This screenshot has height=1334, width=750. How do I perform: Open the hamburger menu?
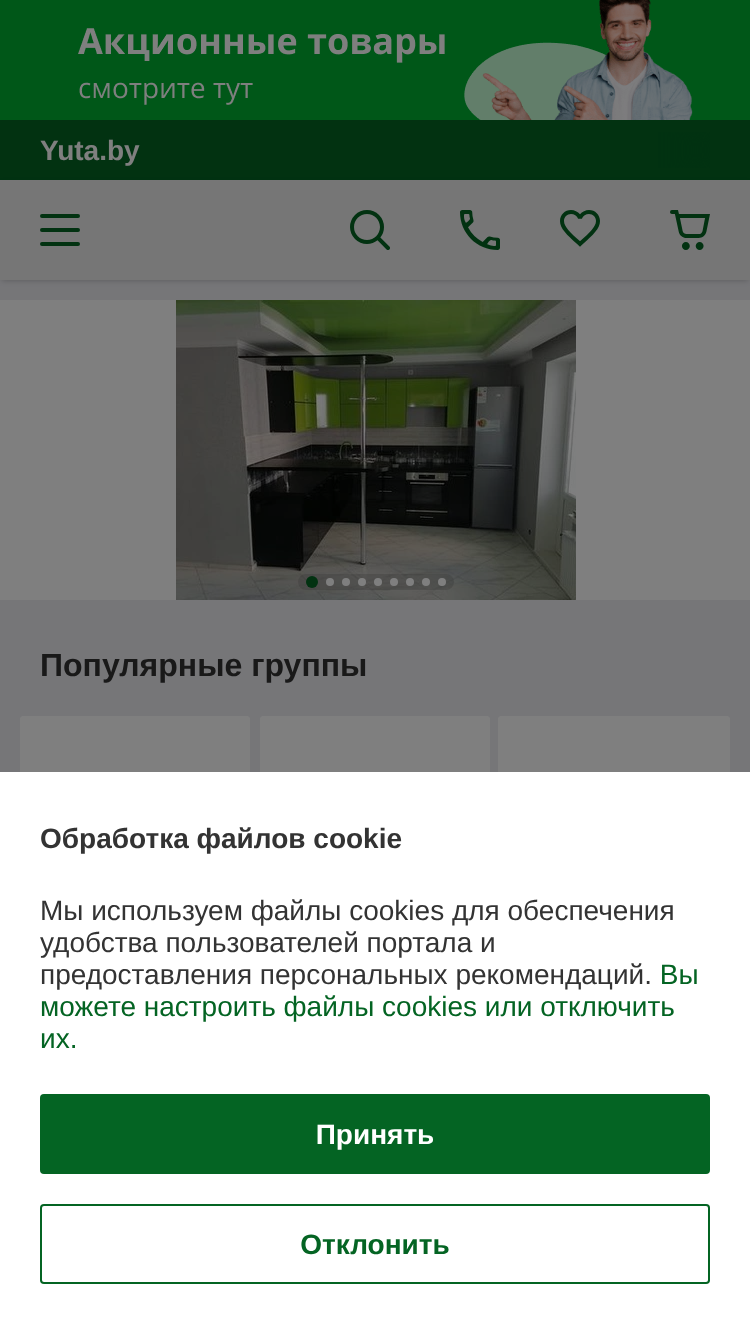[x=60, y=230]
